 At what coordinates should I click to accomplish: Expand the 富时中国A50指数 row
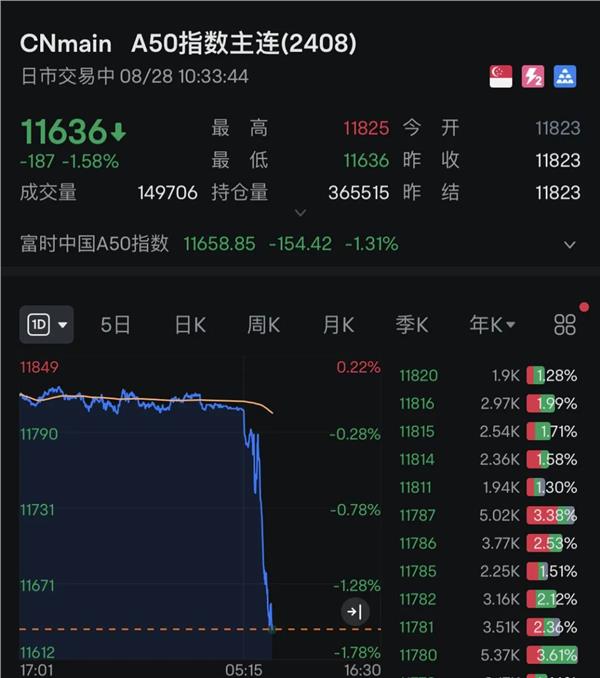pyautogui.click(x=570, y=244)
